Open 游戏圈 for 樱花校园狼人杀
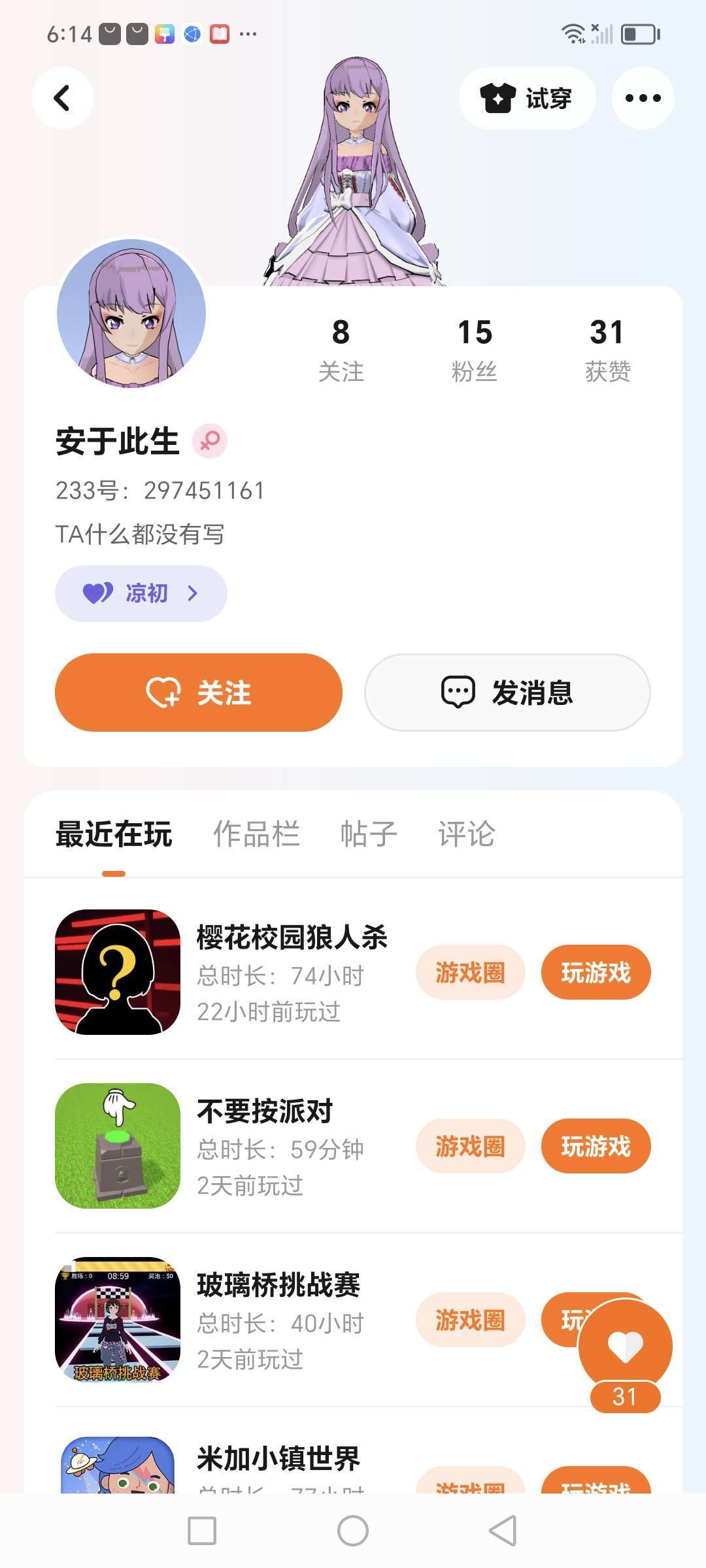 point(470,972)
